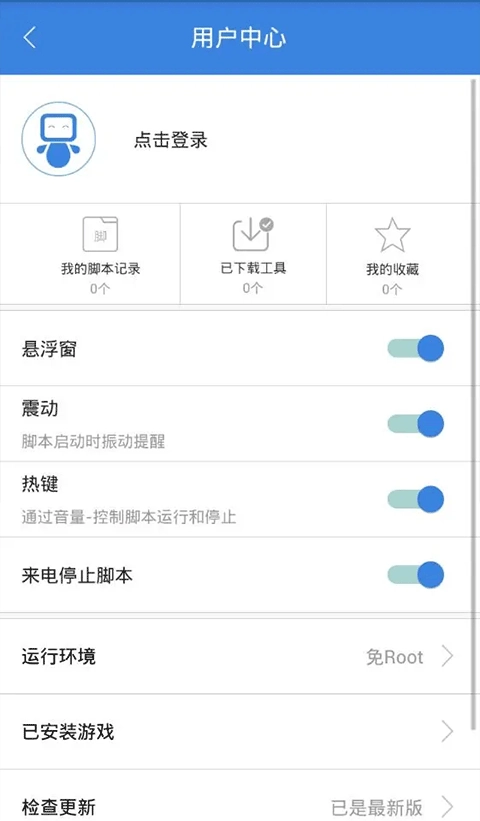Turn off the 震动 vibration switch
The height and width of the screenshot is (821, 480).
click(x=416, y=424)
